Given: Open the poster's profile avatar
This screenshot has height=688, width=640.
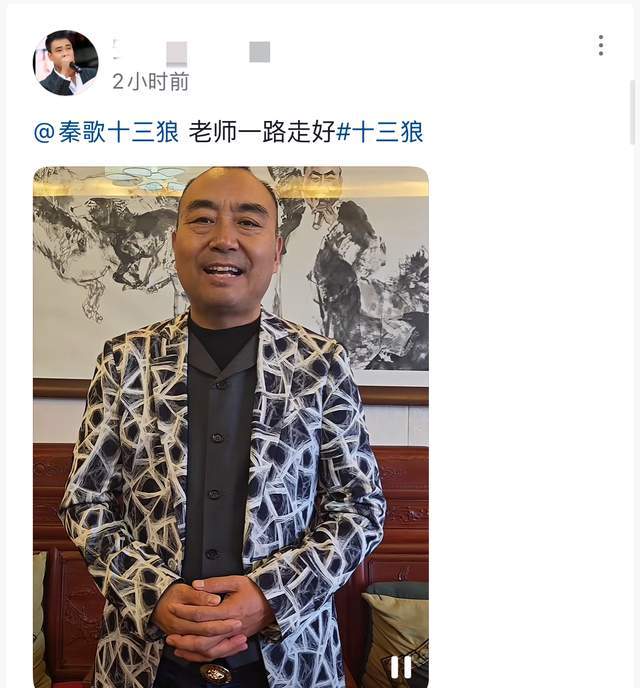Looking at the screenshot, I should [x=66, y=62].
